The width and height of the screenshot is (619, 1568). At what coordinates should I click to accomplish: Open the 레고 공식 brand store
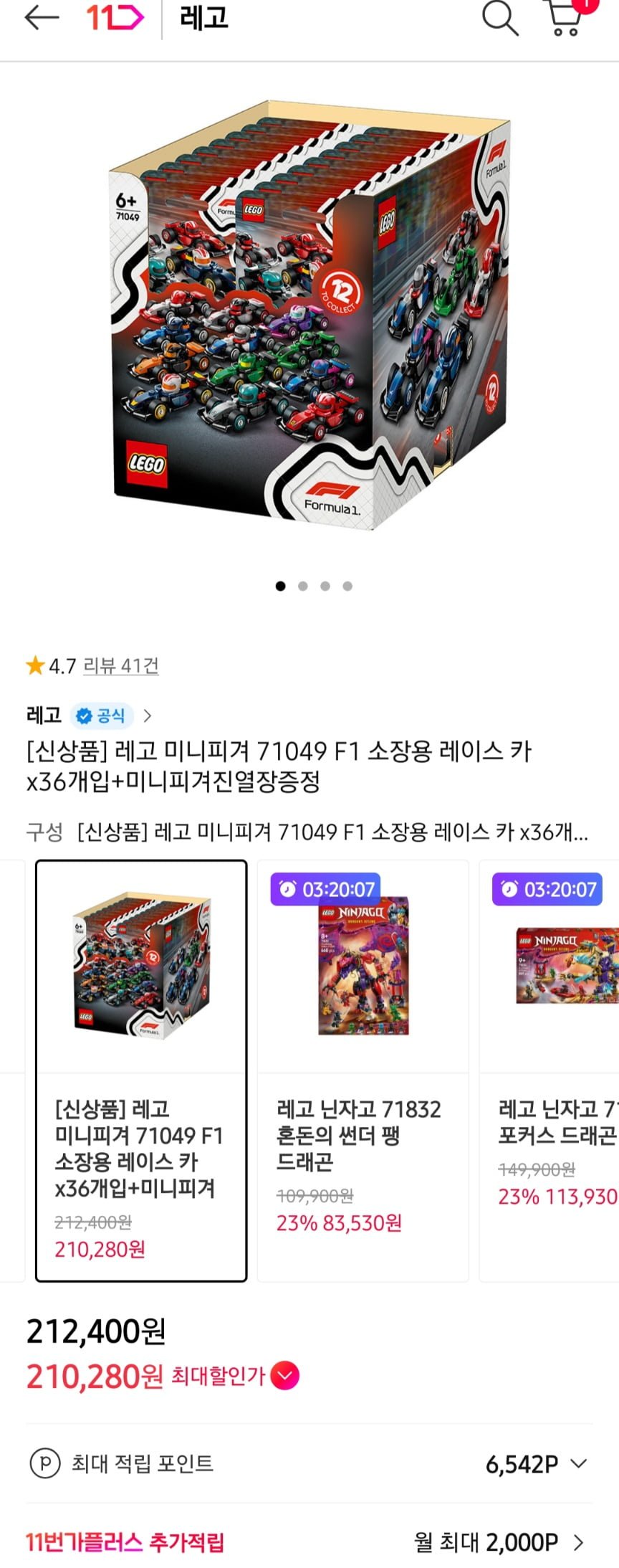pyautogui.click(x=89, y=716)
